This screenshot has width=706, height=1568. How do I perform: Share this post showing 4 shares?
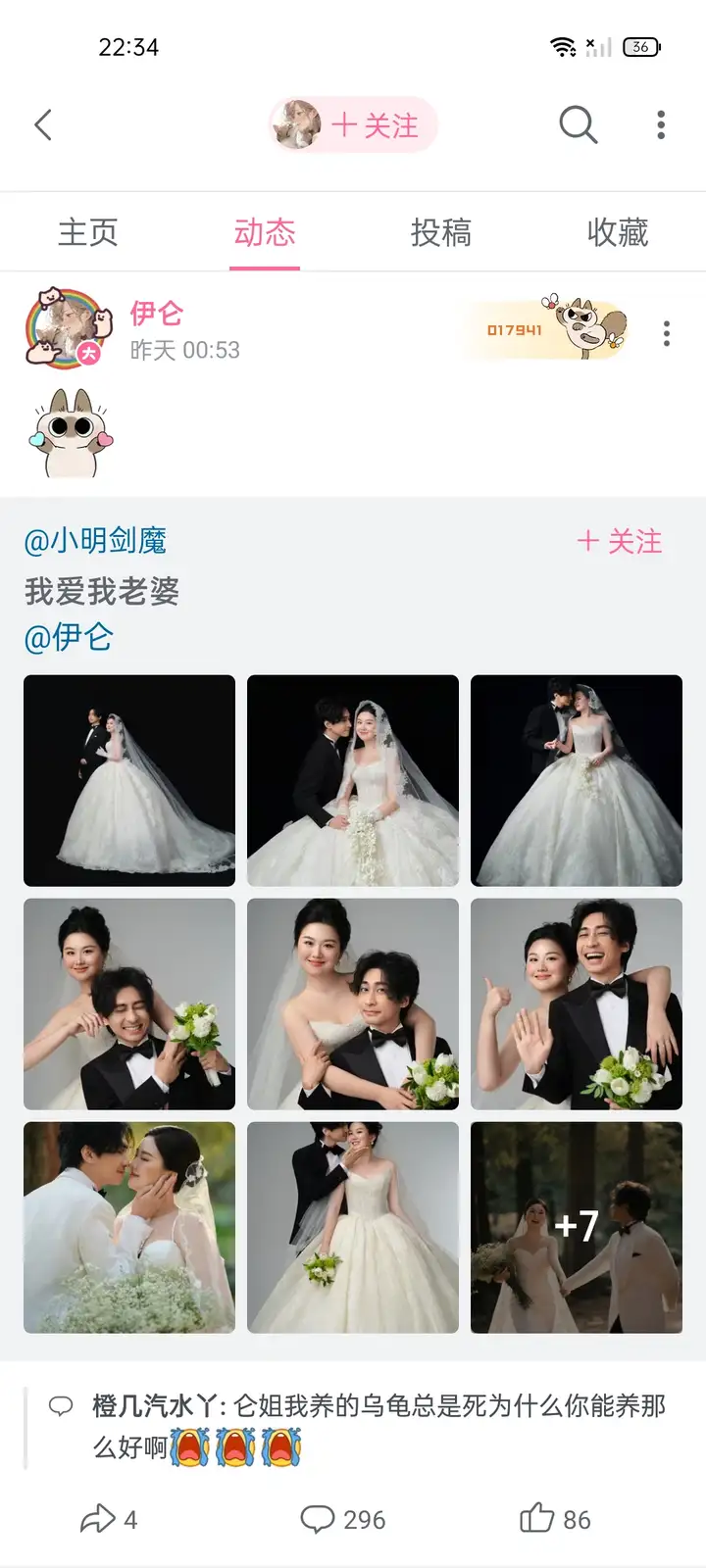pyautogui.click(x=108, y=1519)
